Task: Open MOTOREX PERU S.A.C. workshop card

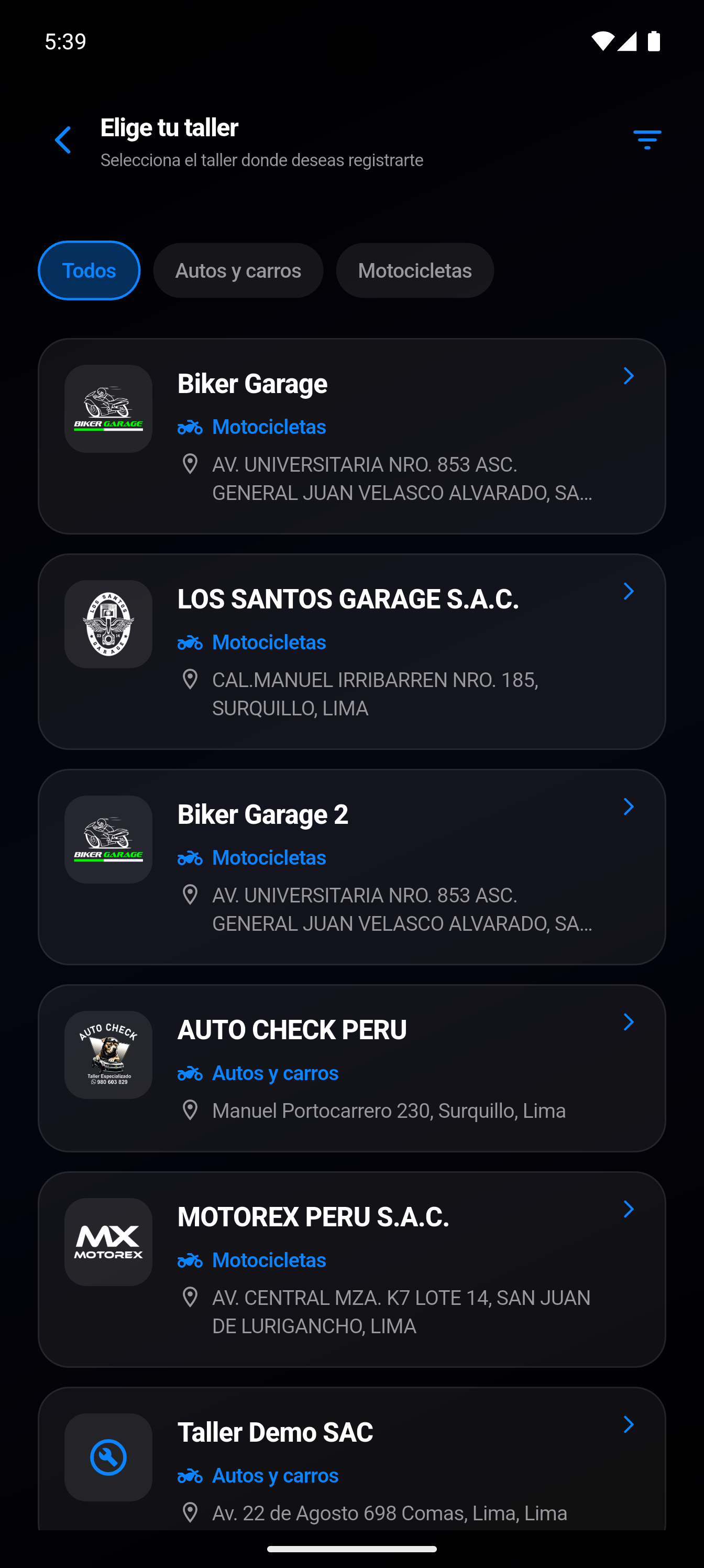Action: point(351,1269)
